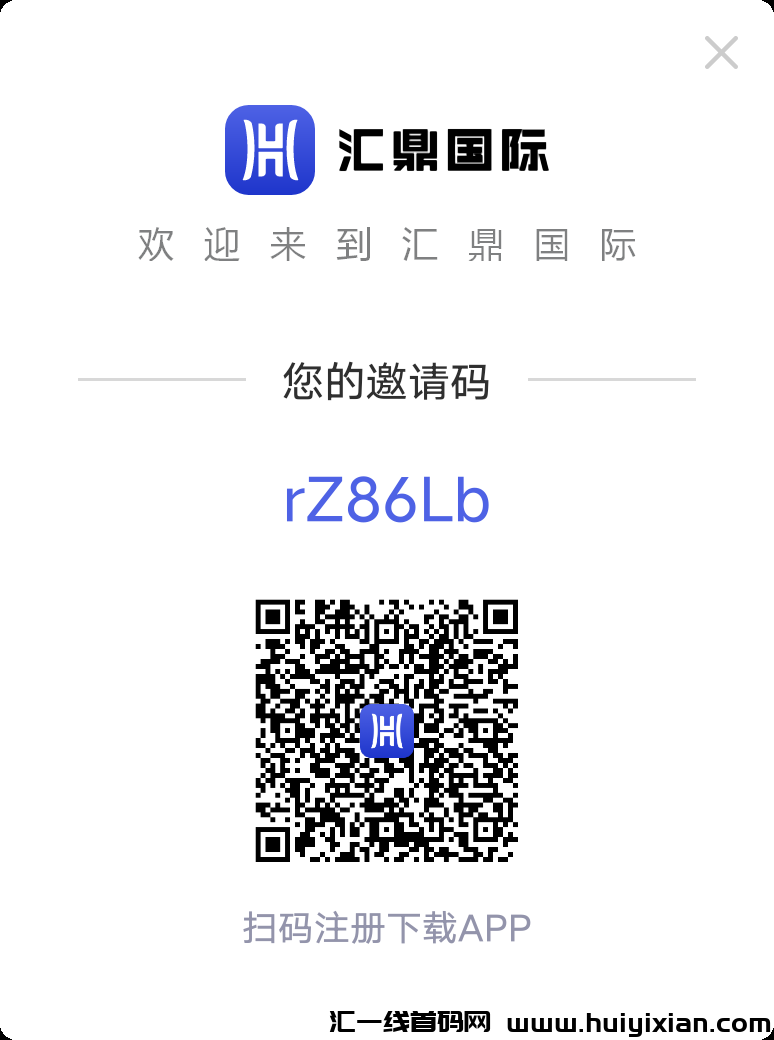The height and width of the screenshot is (1040, 774).
Task: Click the miniature app icon overlaying the QR
Action: point(387,729)
